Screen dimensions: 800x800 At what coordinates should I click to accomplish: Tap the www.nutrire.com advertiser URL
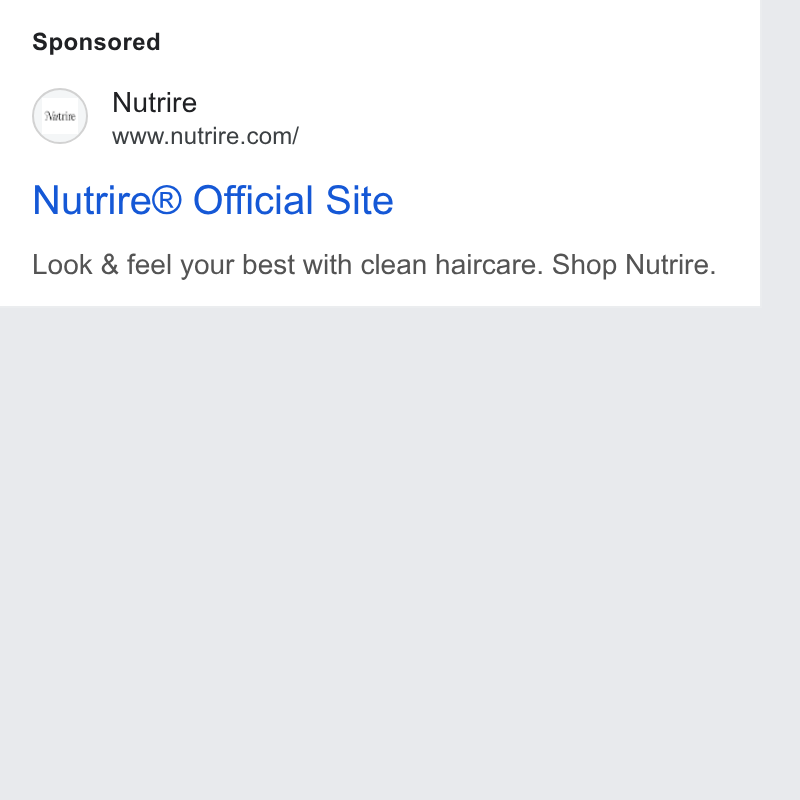point(205,136)
